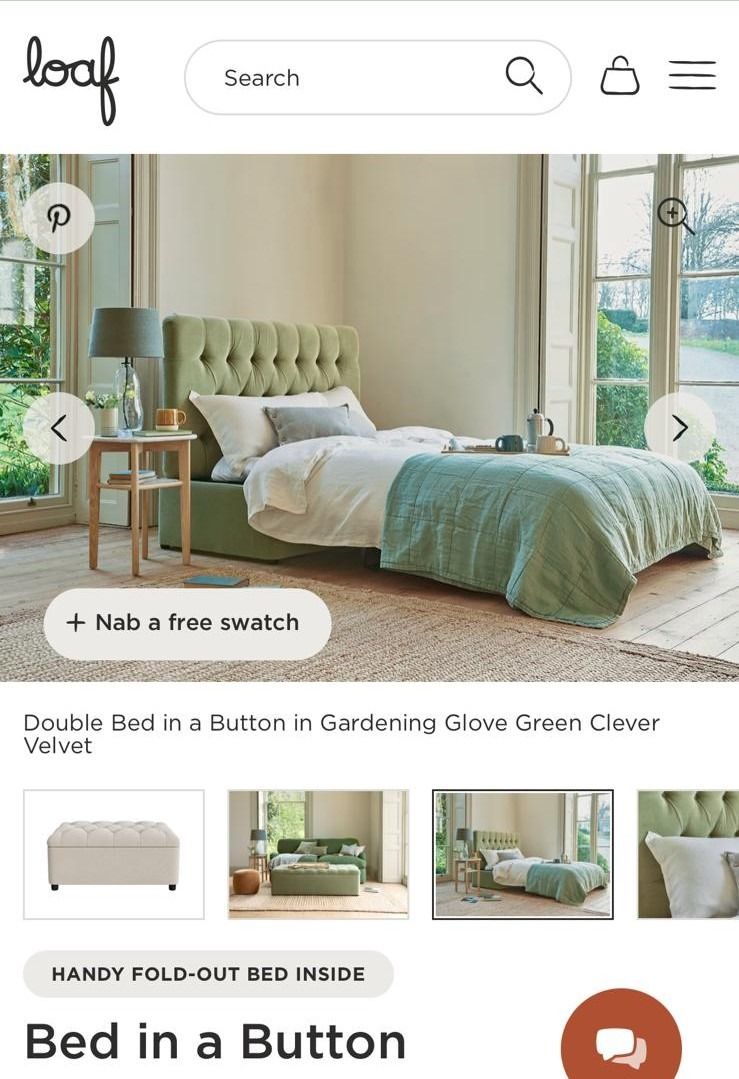Open the shopping basket

619,77
